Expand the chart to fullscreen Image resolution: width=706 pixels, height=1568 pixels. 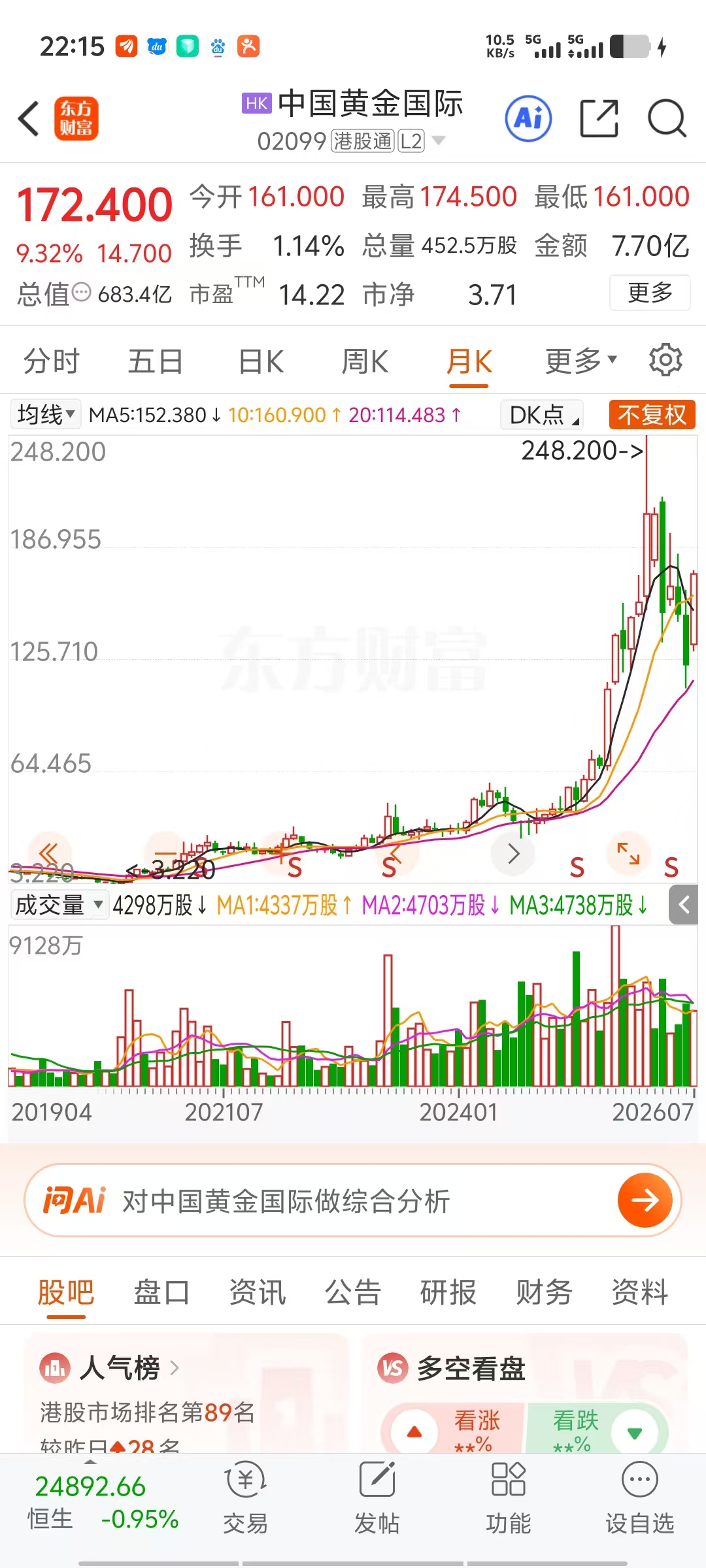click(628, 853)
